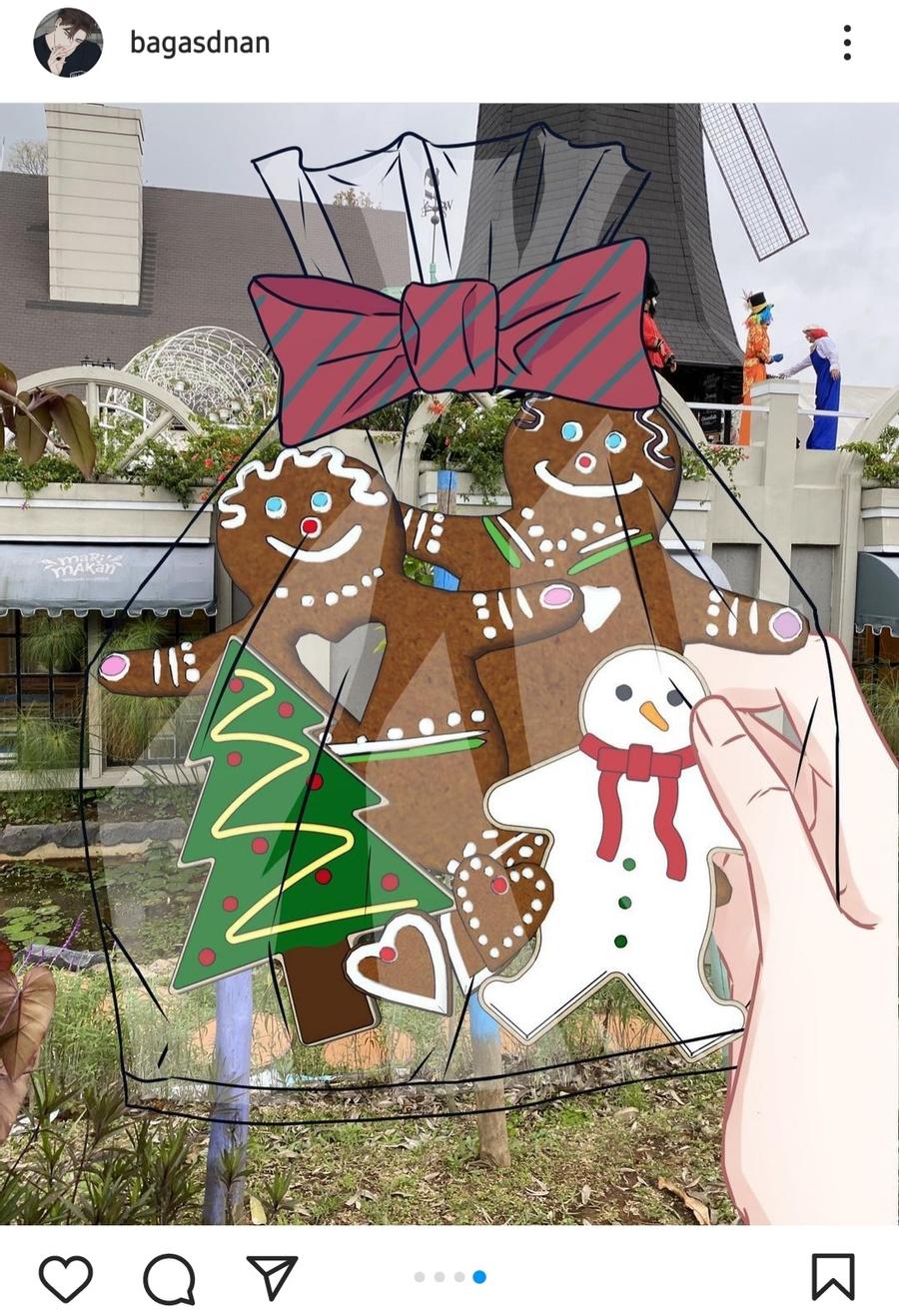Bookmark this post to saved
Image resolution: width=899 pixels, height=1316 pixels.
832,1277
